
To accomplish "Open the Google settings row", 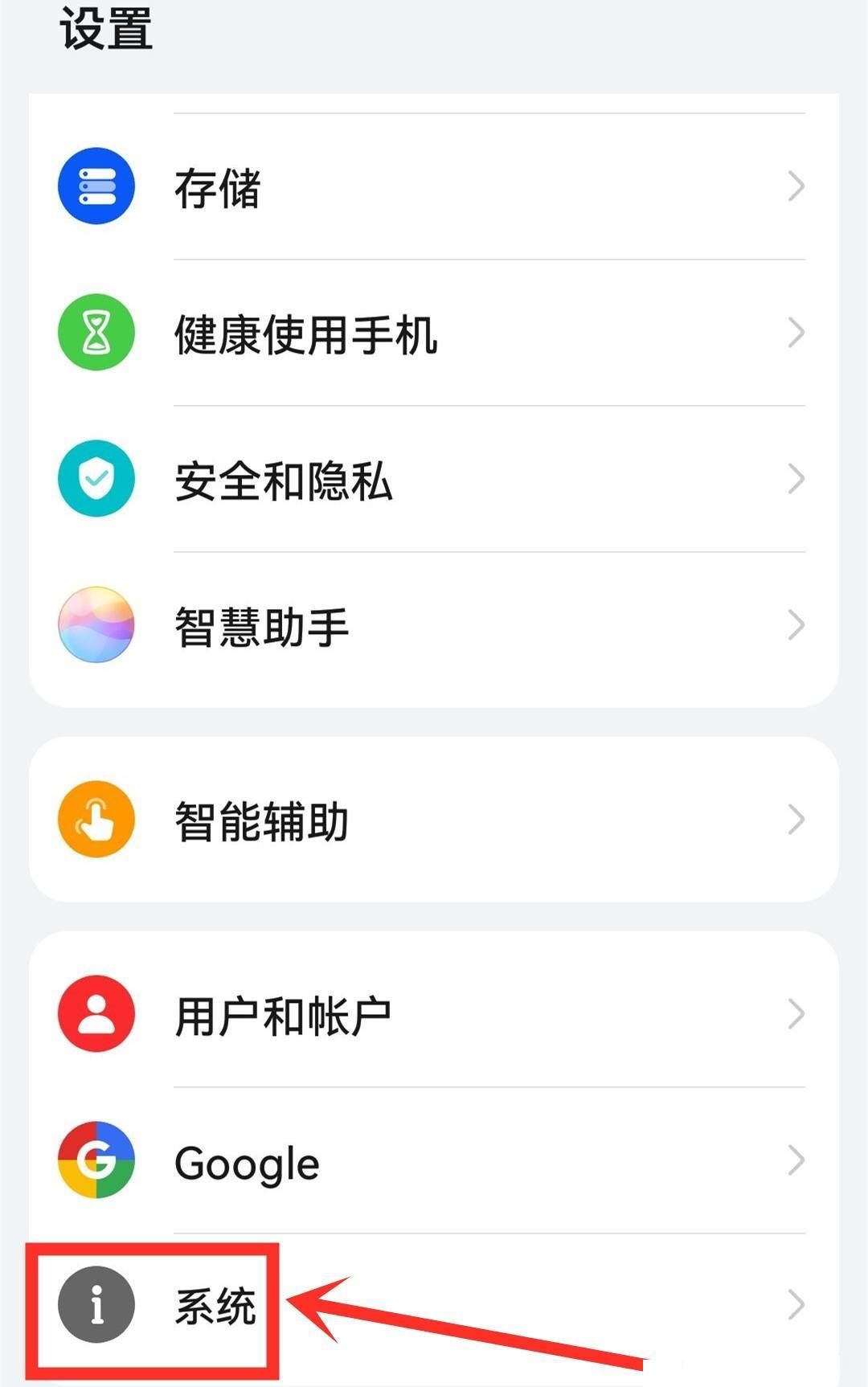I will [x=434, y=1160].
